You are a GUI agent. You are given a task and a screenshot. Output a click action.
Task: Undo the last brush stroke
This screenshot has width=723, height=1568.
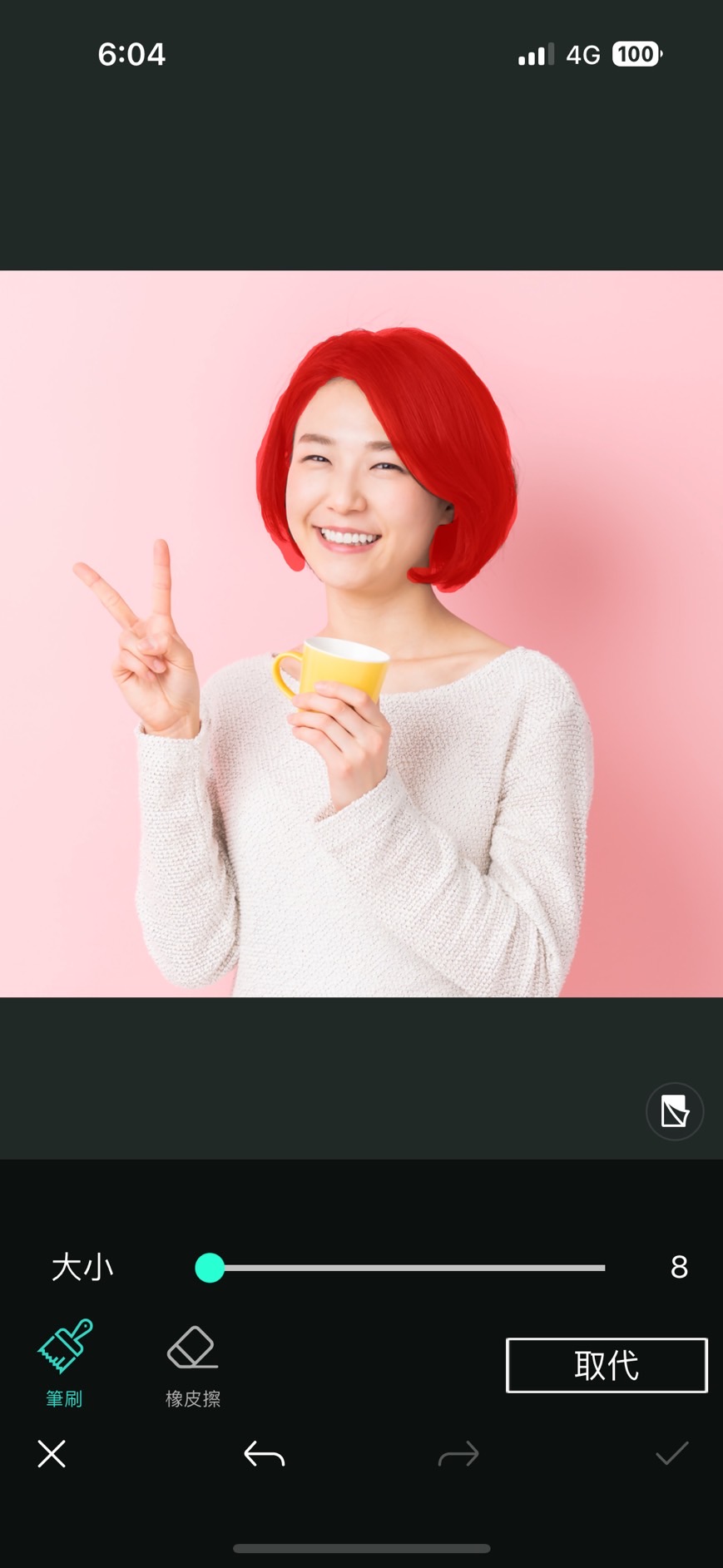264,1454
